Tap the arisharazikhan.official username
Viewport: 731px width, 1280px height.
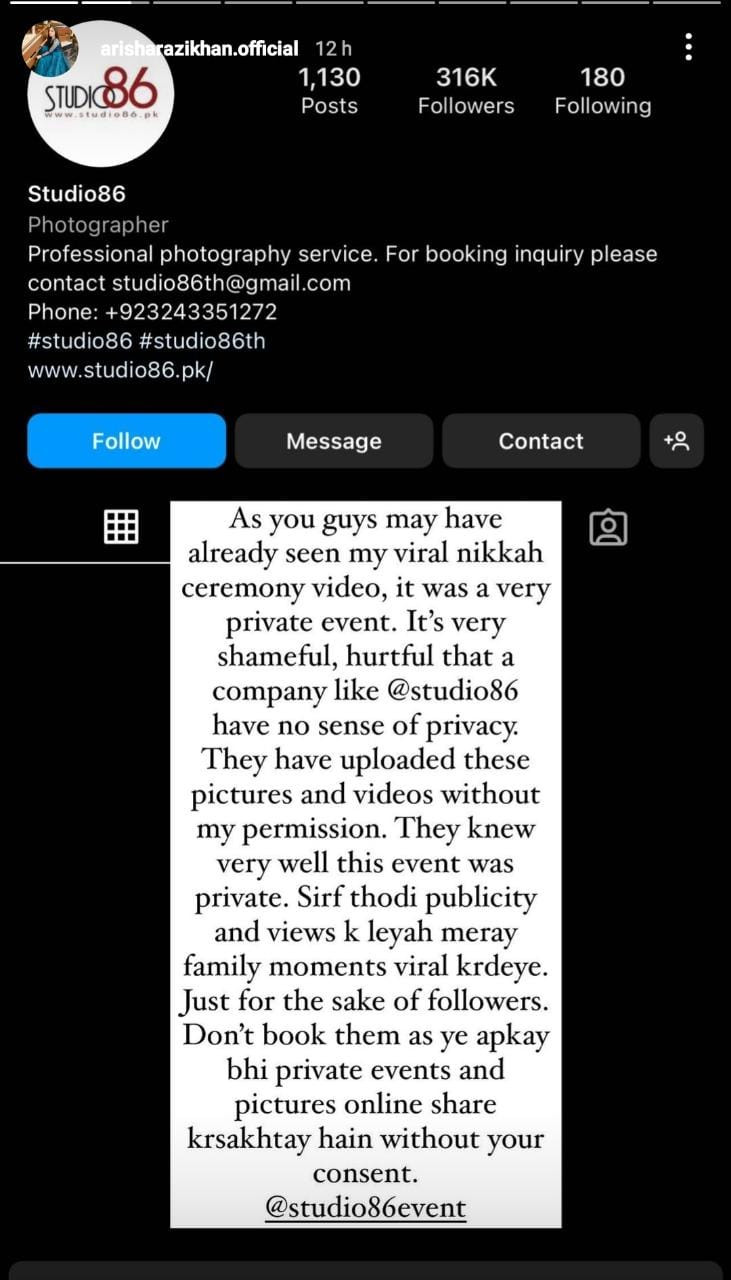click(200, 48)
